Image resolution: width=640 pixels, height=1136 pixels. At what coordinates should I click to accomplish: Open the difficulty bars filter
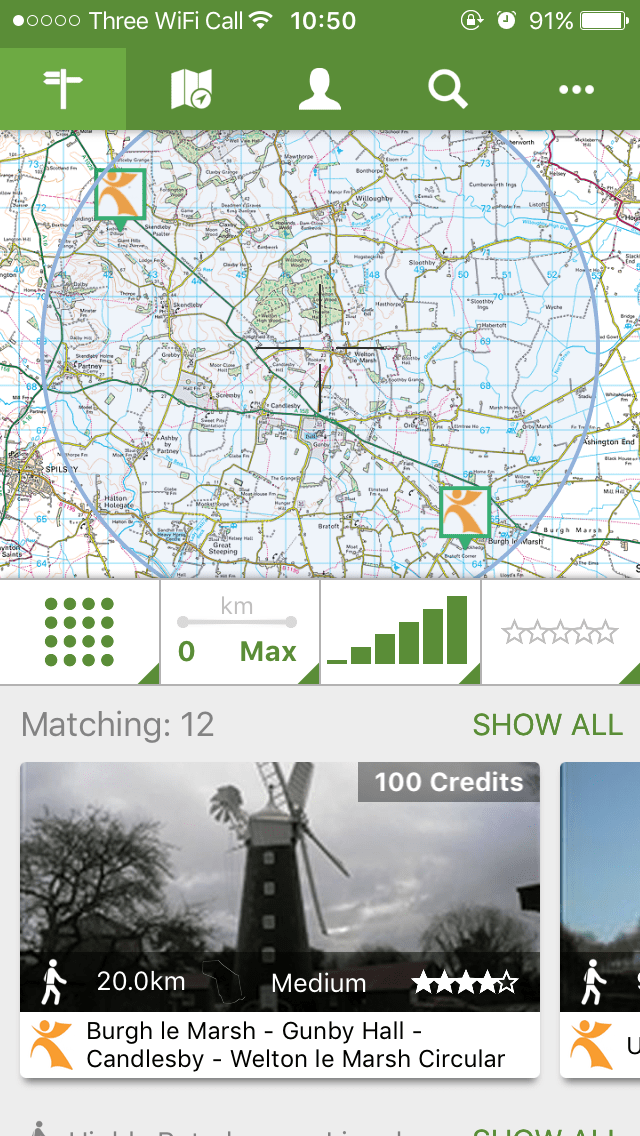(400, 633)
